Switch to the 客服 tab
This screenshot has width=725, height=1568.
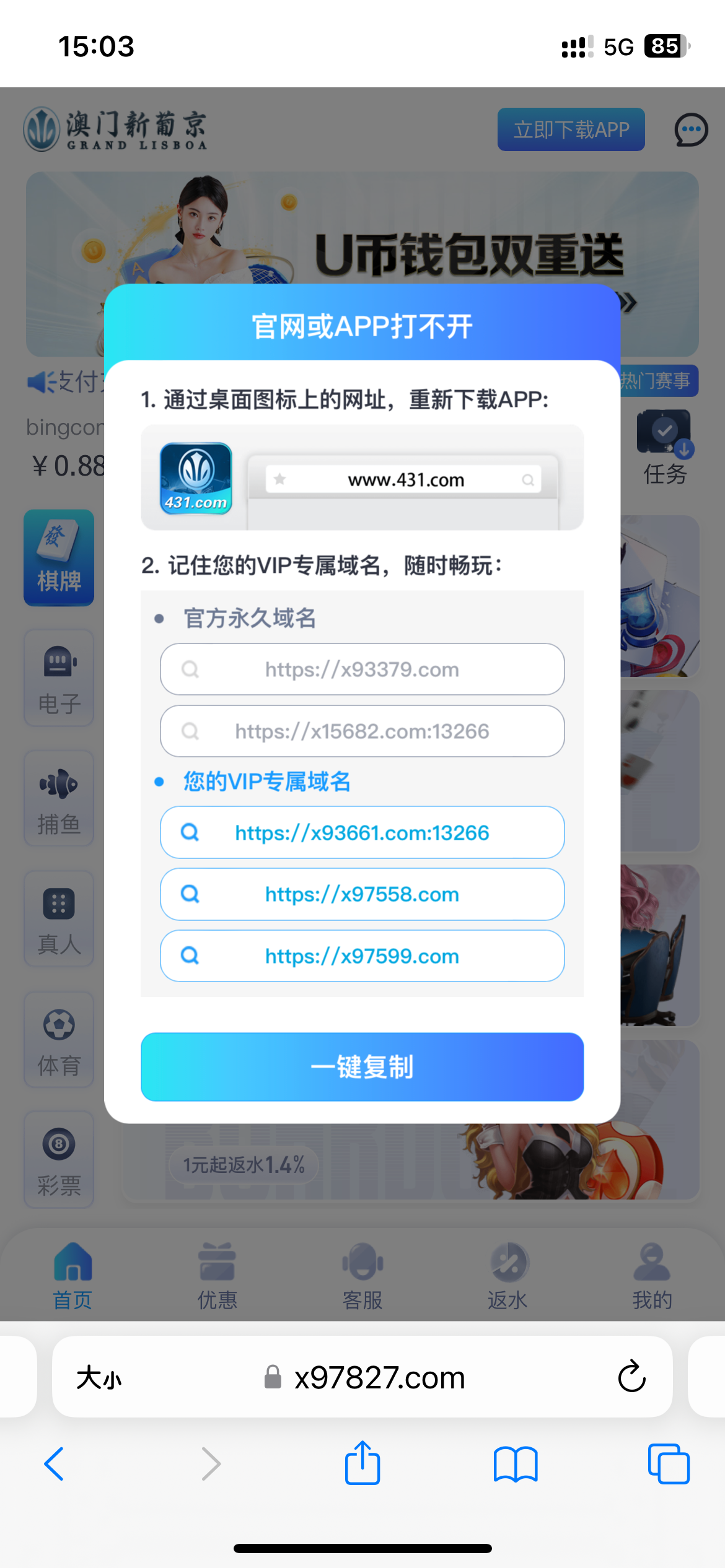tap(362, 1276)
